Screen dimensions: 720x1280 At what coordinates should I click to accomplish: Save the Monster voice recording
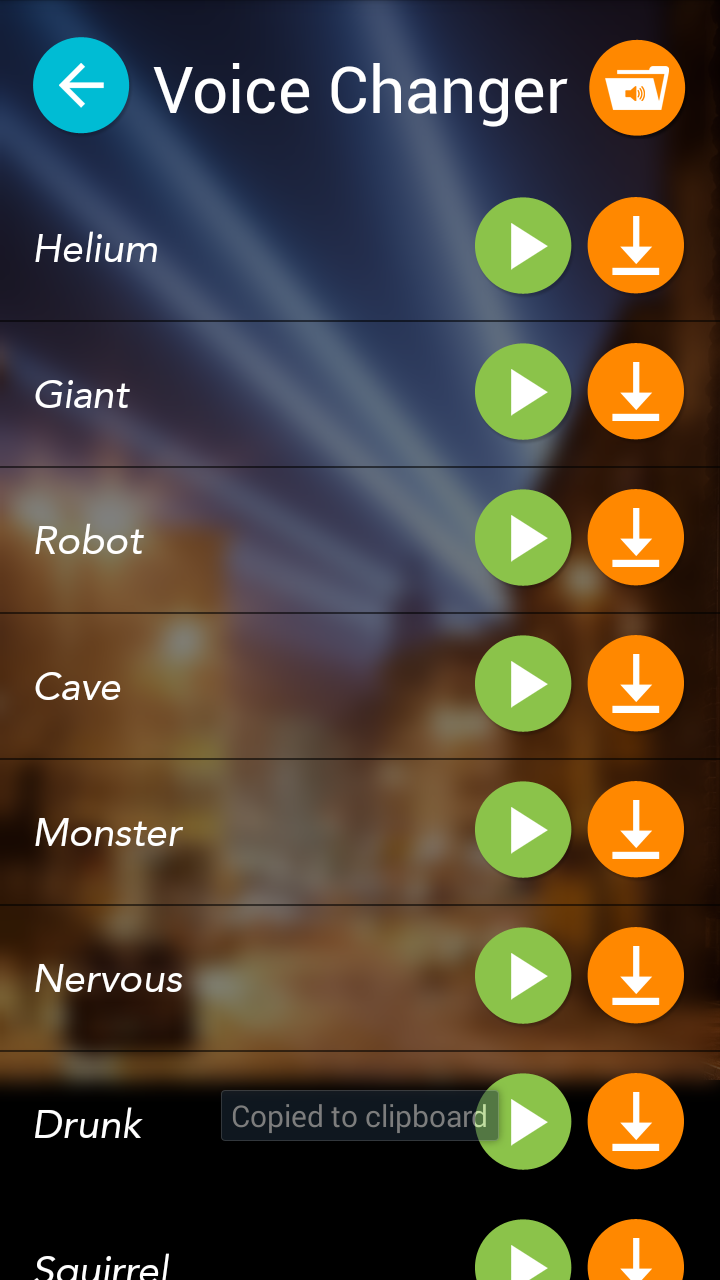[x=635, y=829]
